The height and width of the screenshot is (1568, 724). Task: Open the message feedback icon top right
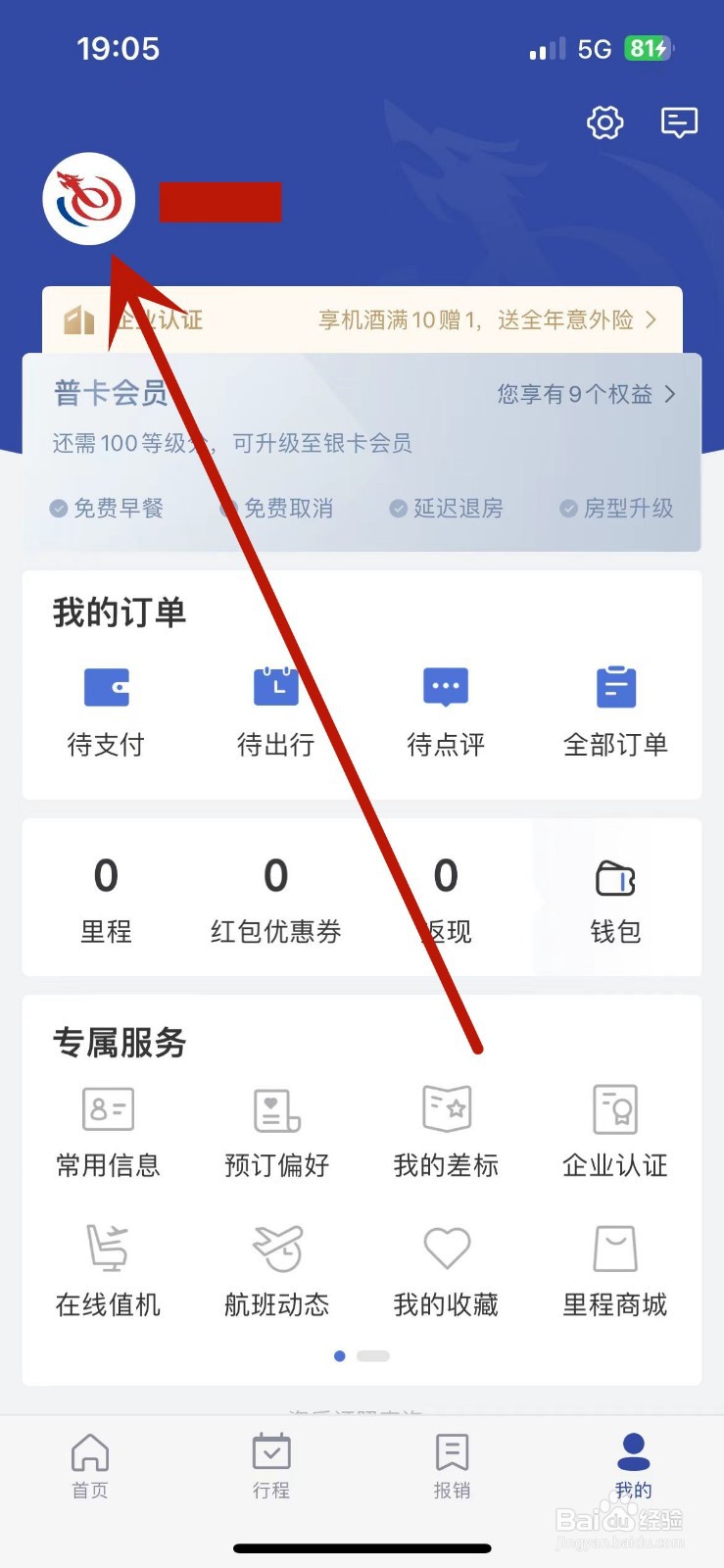pos(678,123)
